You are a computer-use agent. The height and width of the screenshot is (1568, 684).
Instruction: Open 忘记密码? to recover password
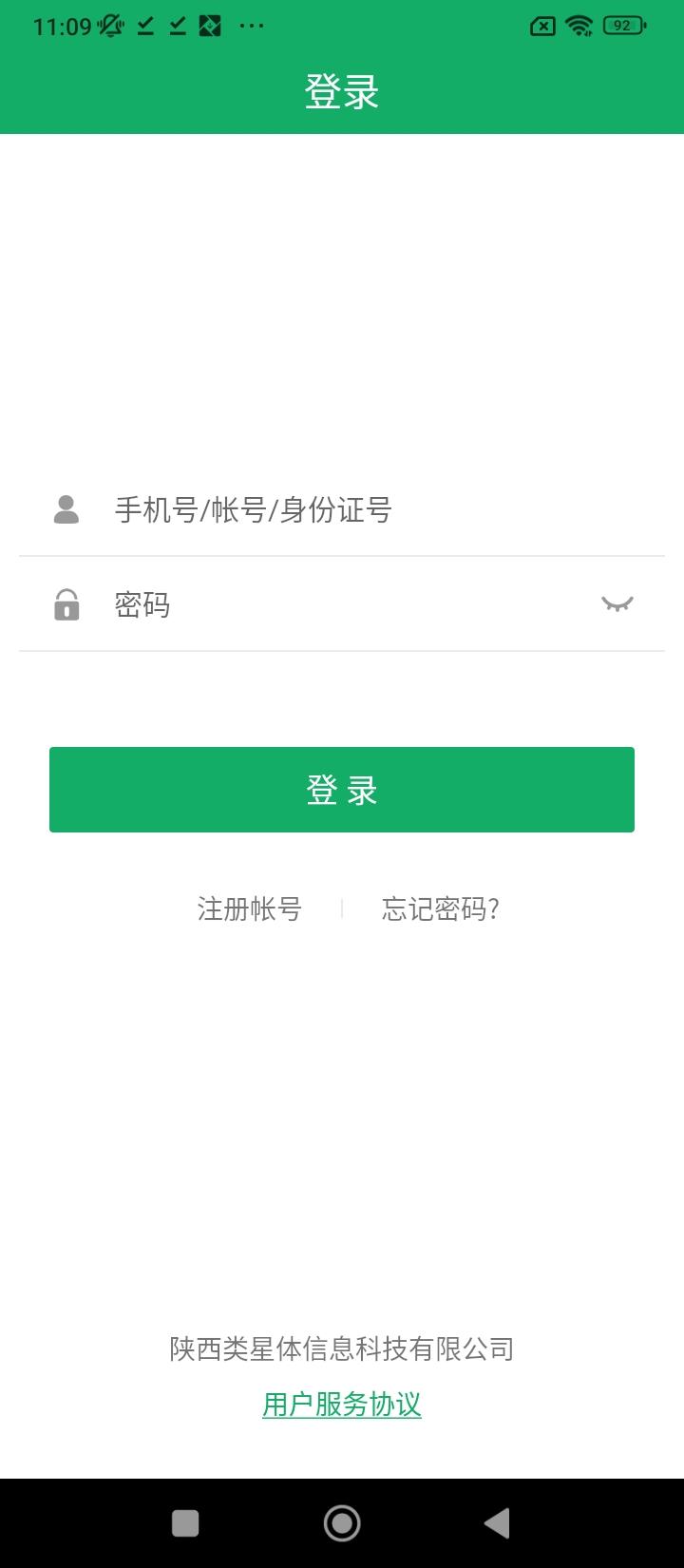click(440, 909)
